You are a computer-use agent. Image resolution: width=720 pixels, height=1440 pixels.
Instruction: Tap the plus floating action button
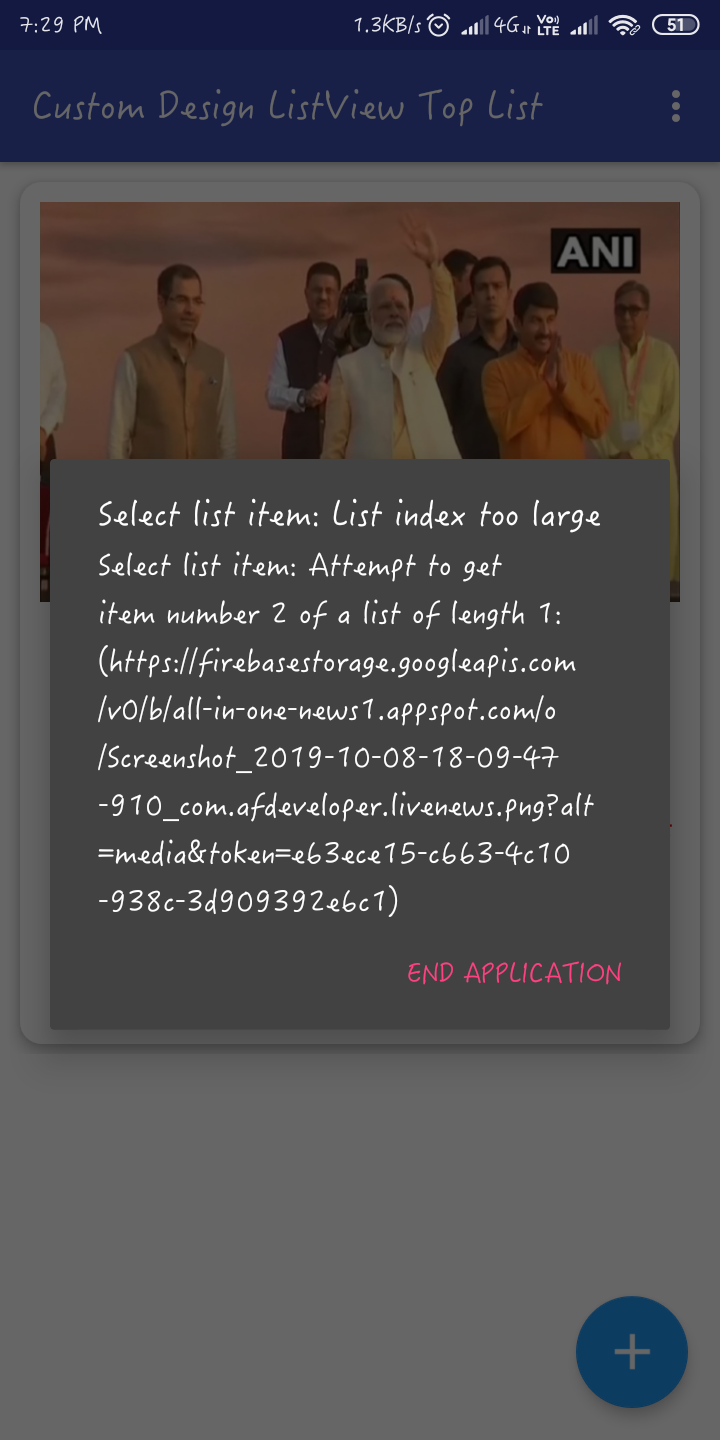pyautogui.click(x=631, y=1352)
